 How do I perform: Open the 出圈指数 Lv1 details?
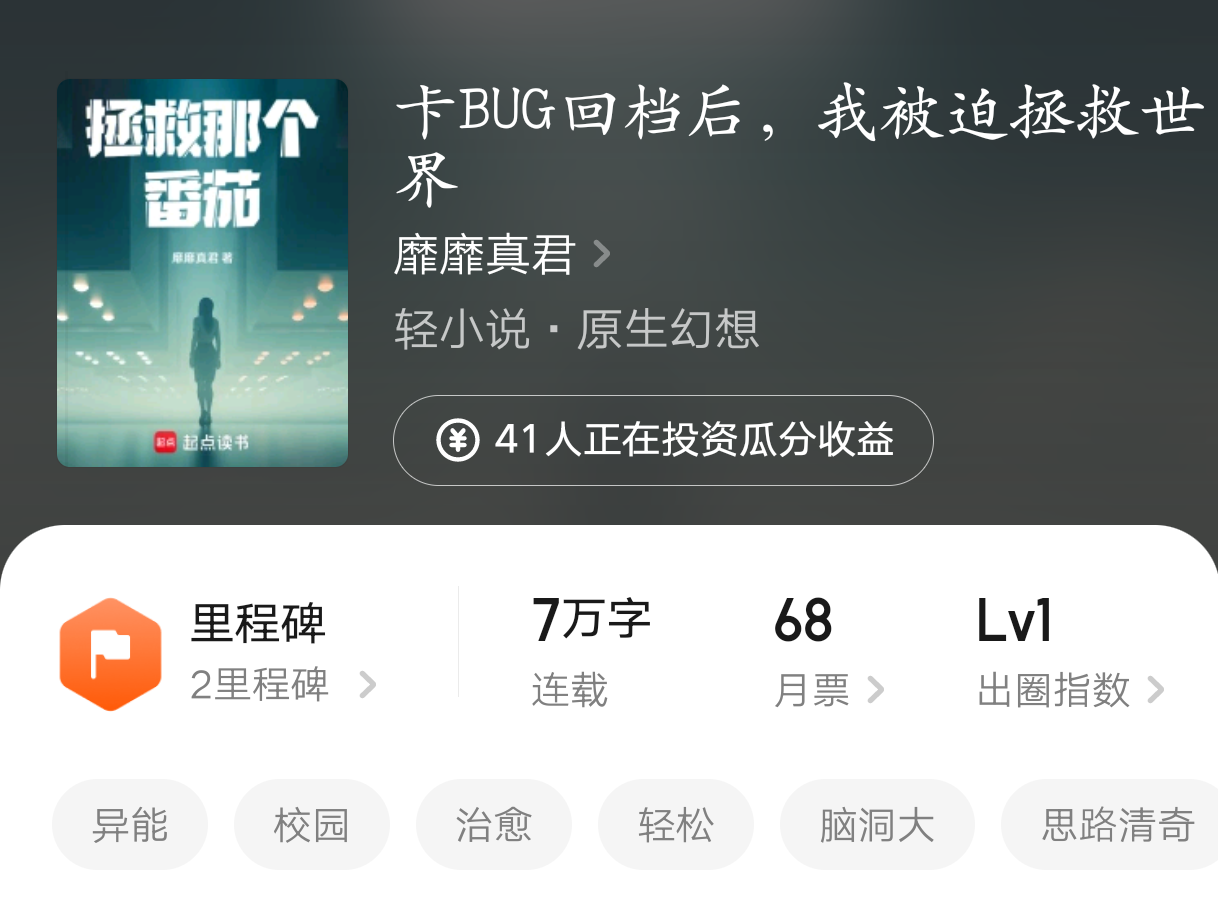(x=1071, y=654)
